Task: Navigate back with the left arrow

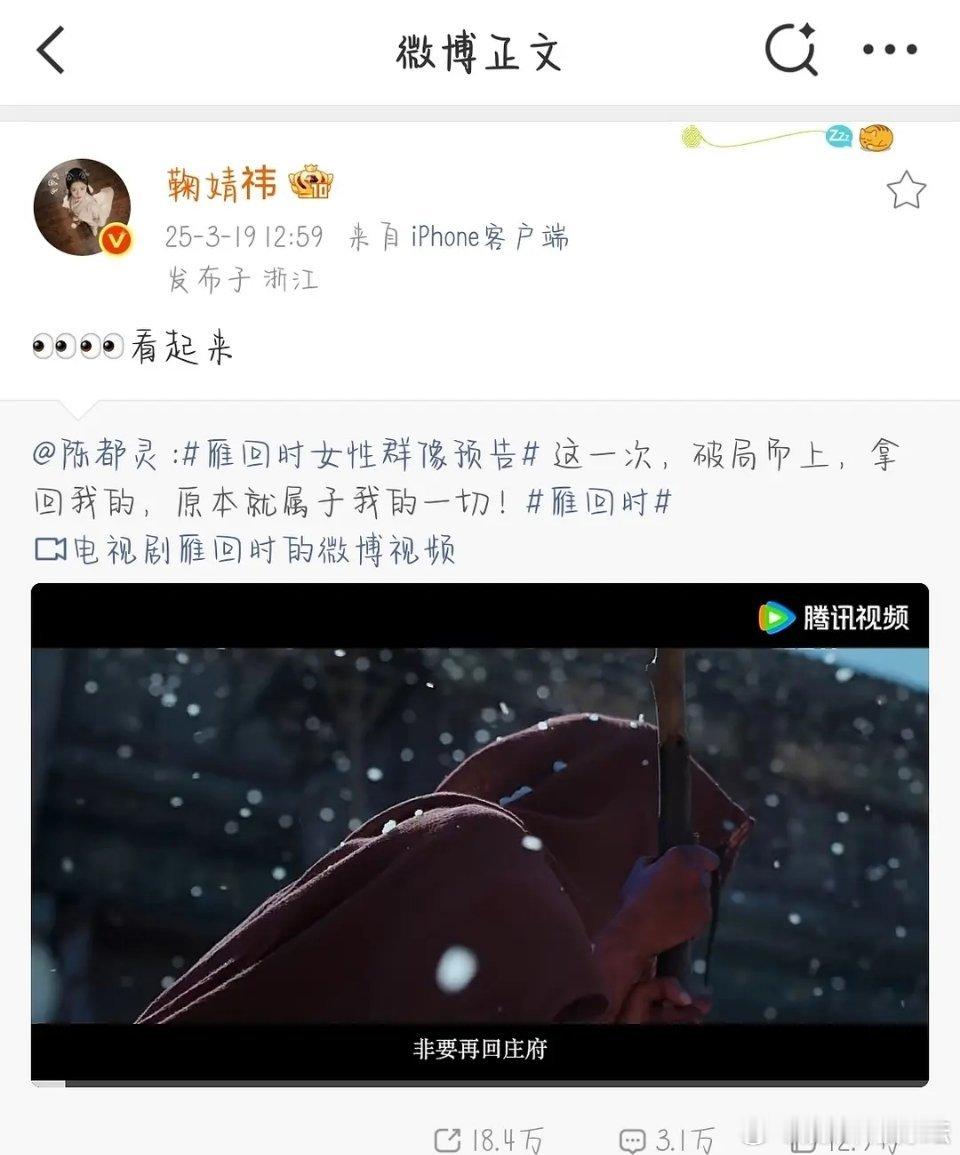Action: 52,48
